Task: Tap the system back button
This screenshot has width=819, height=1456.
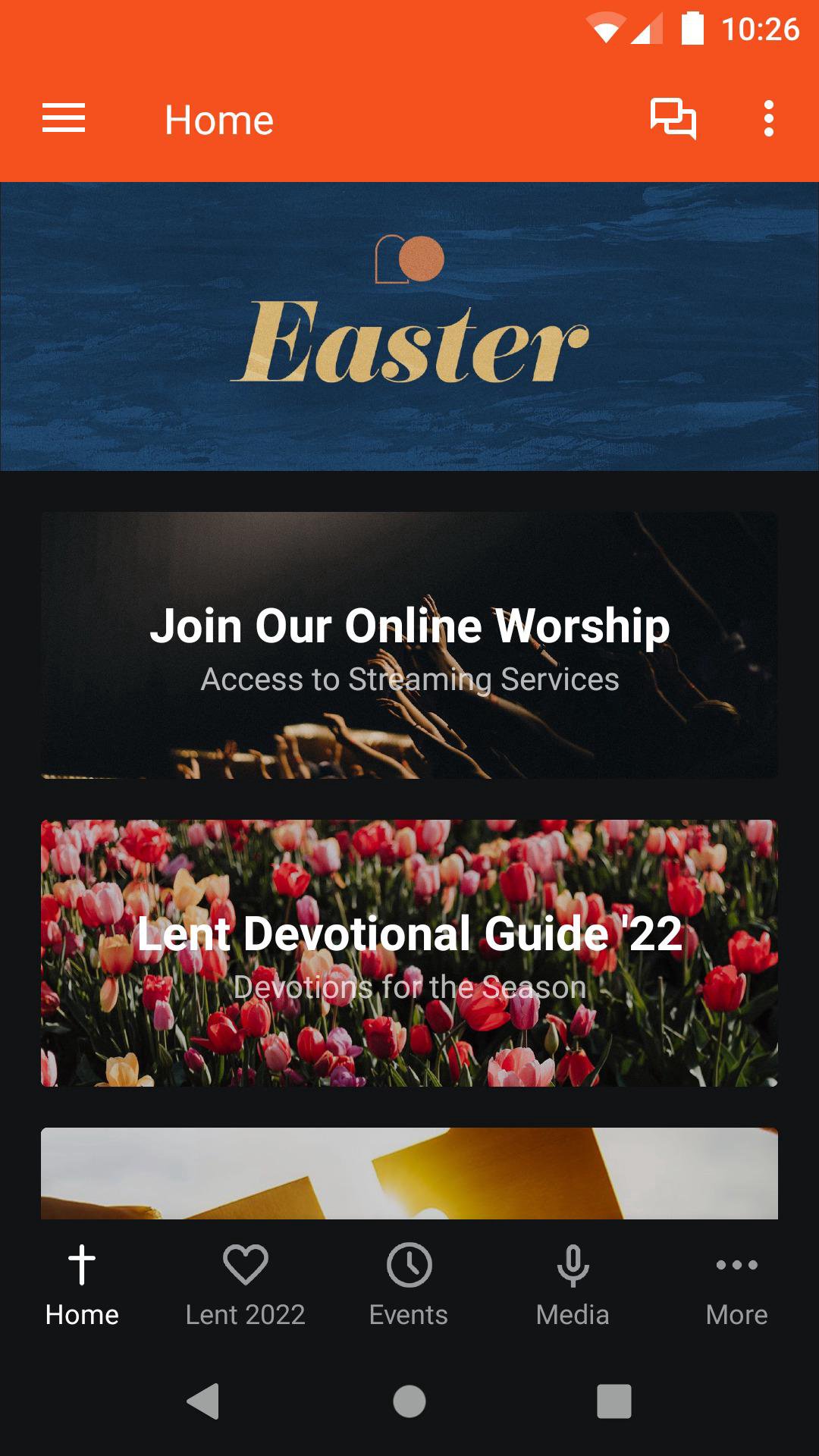Action: [x=203, y=1401]
